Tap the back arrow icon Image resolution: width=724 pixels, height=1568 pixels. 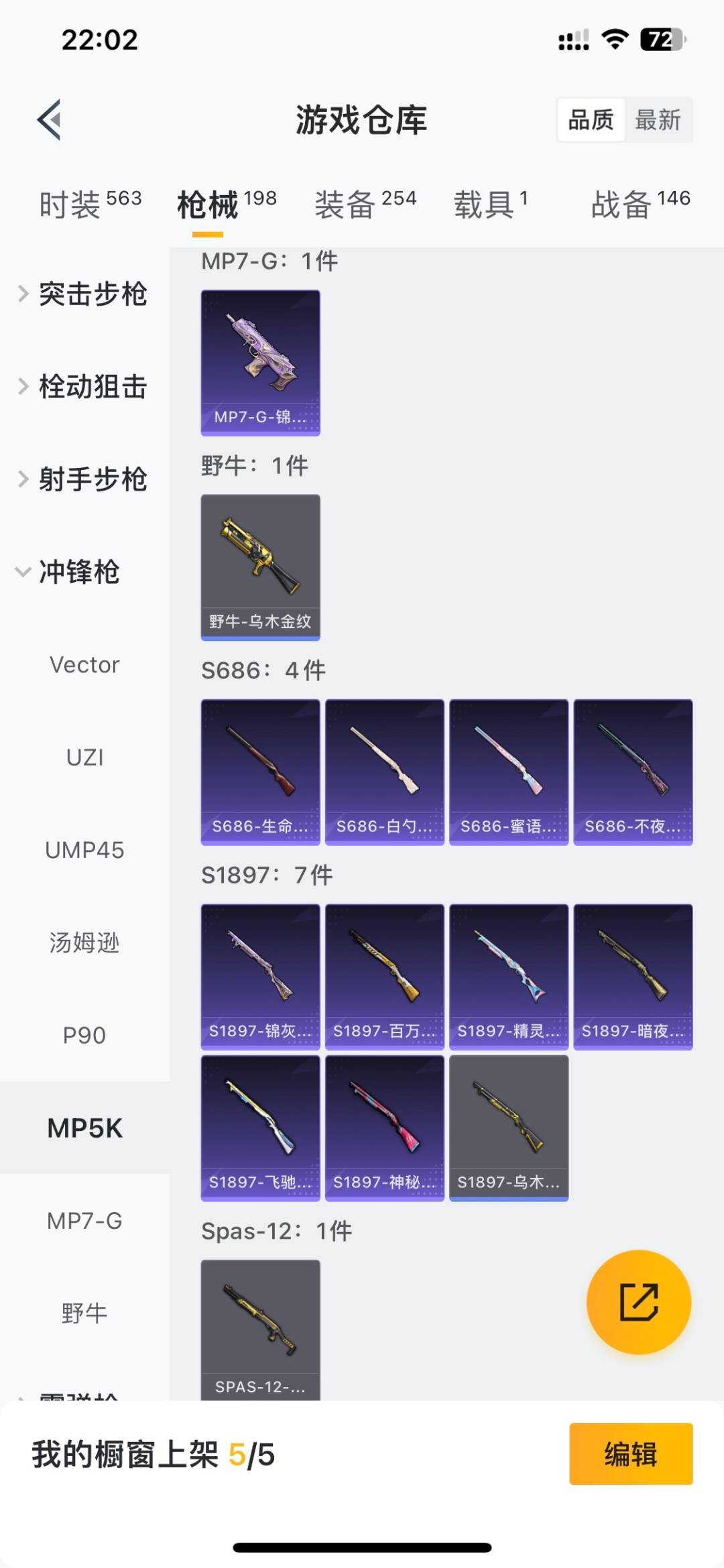pyautogui.click(x=48, y=121)
